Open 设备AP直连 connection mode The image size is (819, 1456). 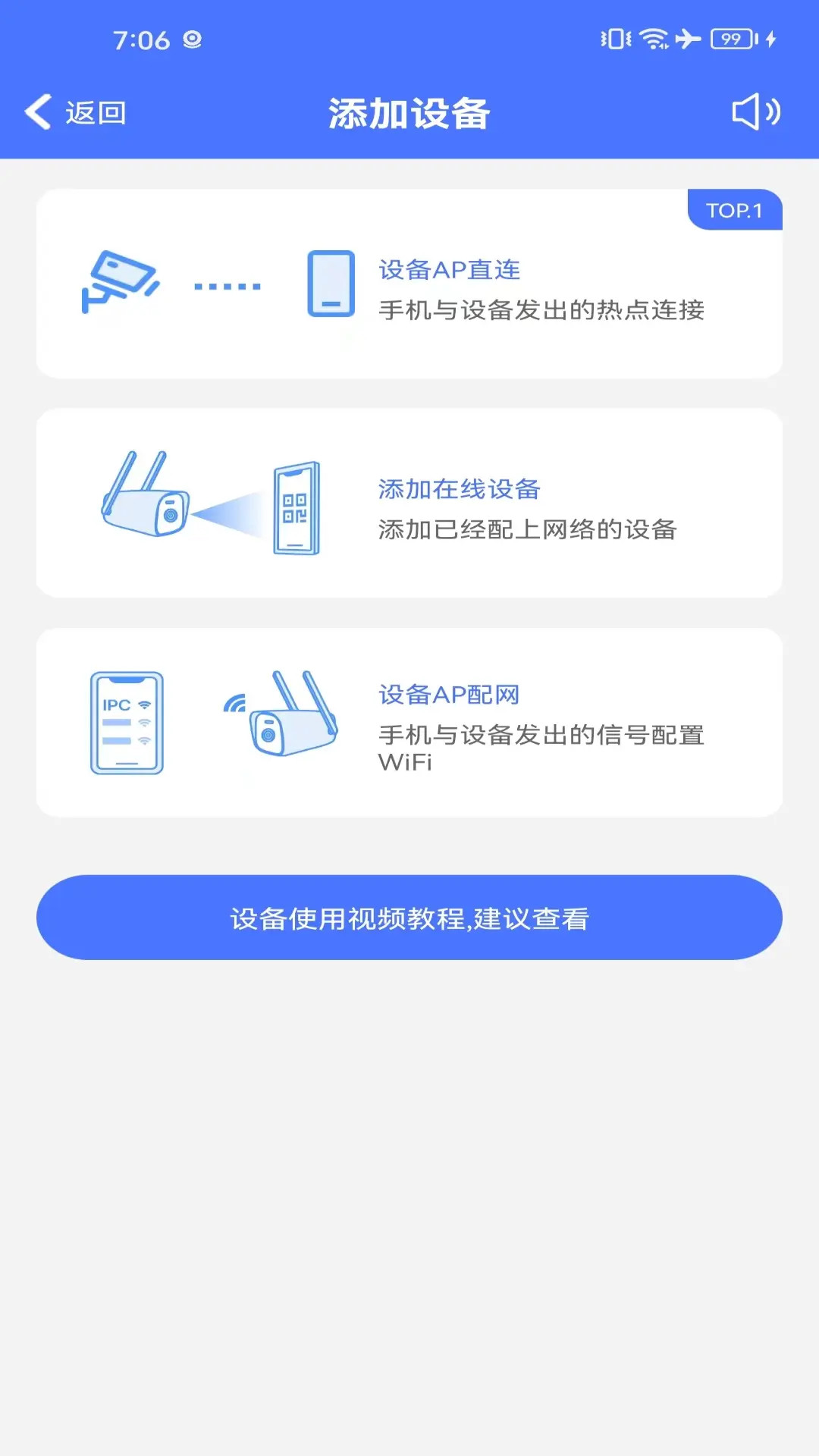(450, 269)
